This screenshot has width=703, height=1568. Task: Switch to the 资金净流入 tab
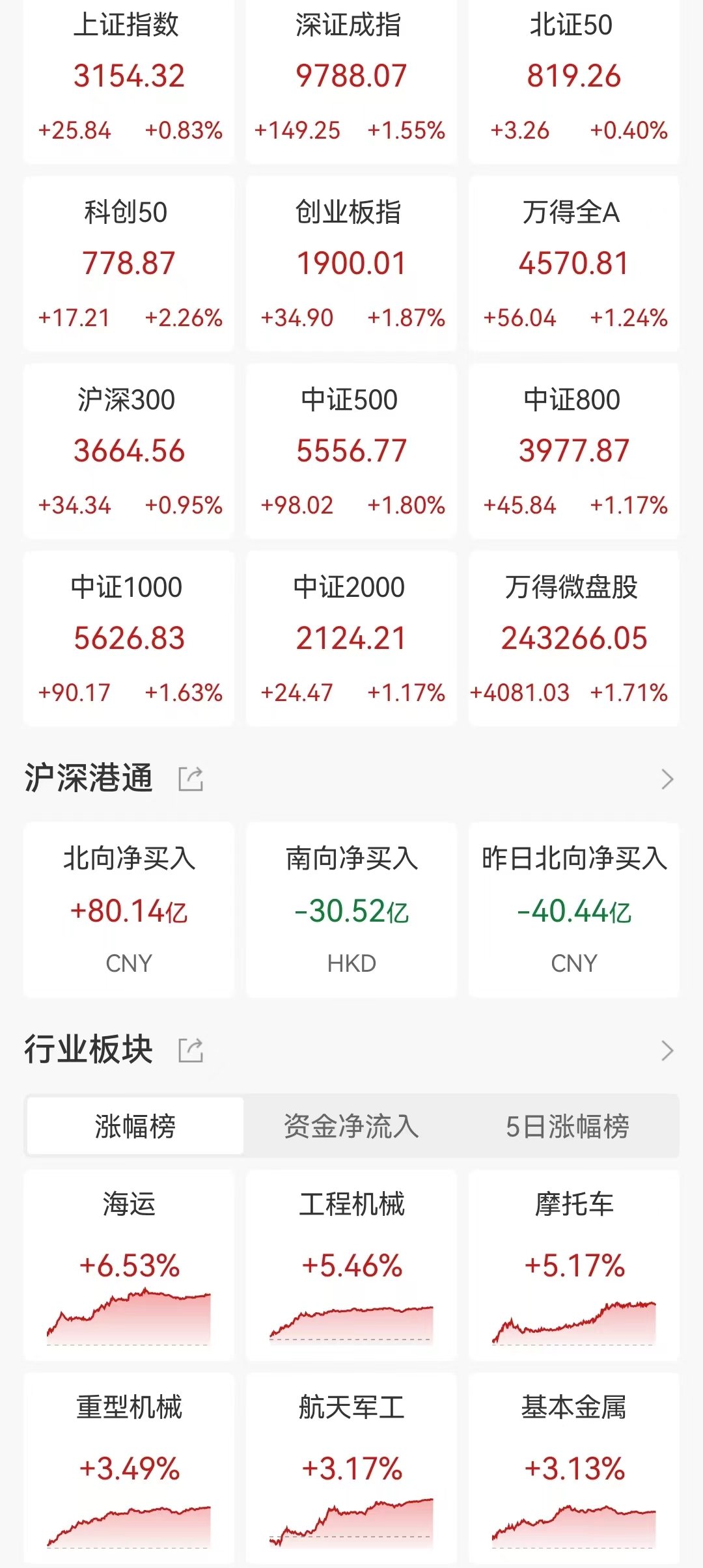[x=351, y=1126]
